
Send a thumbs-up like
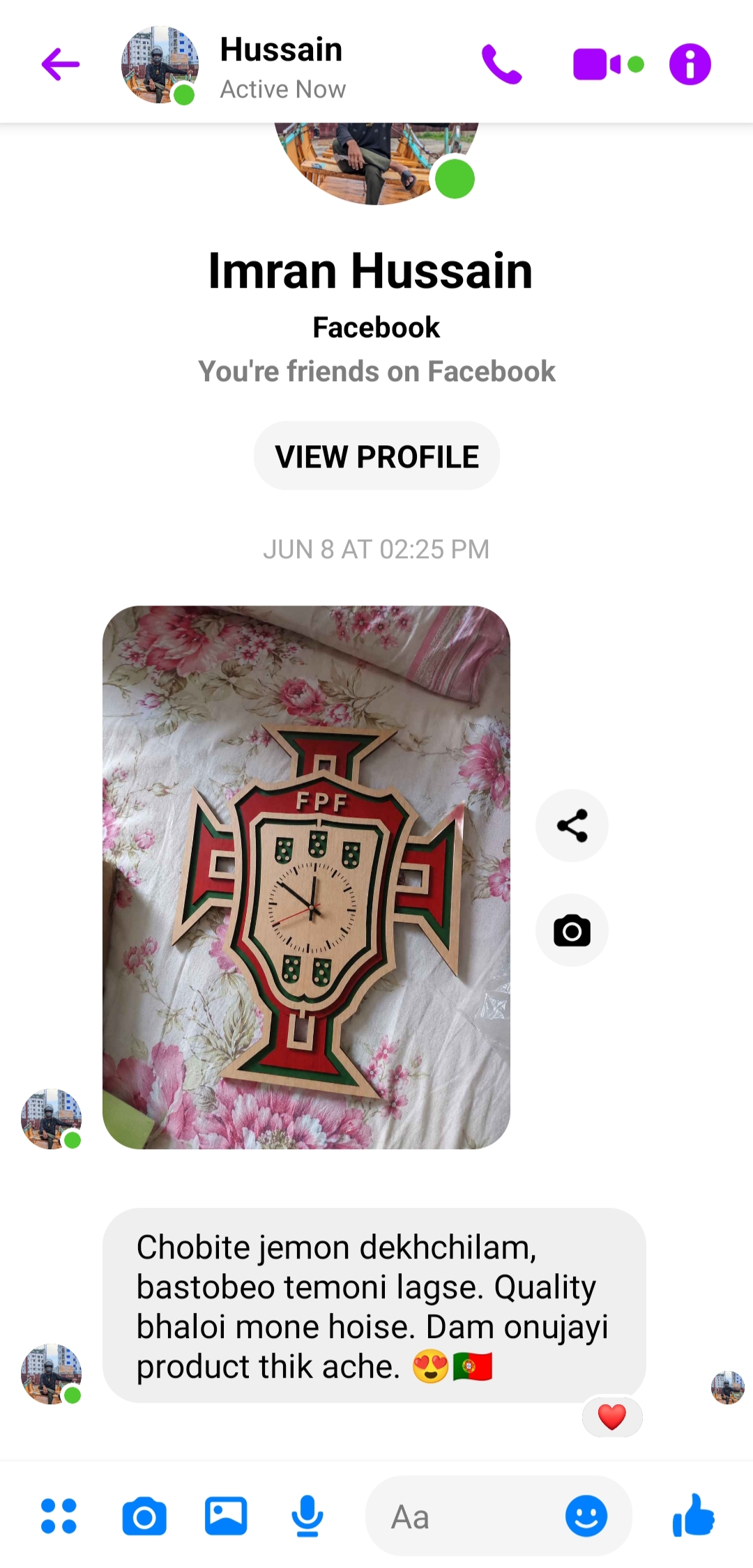(x=694, y=1515)
